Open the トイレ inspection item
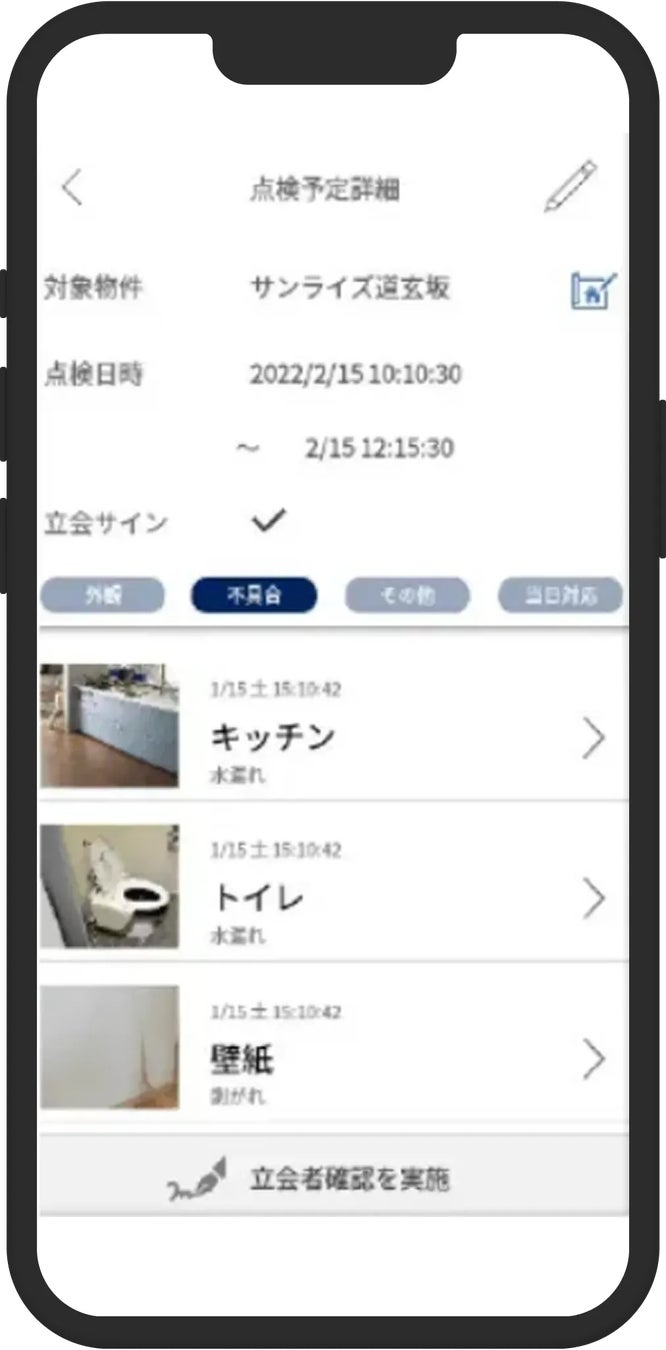The image size is (666, 1350). [x=333, y=899]
